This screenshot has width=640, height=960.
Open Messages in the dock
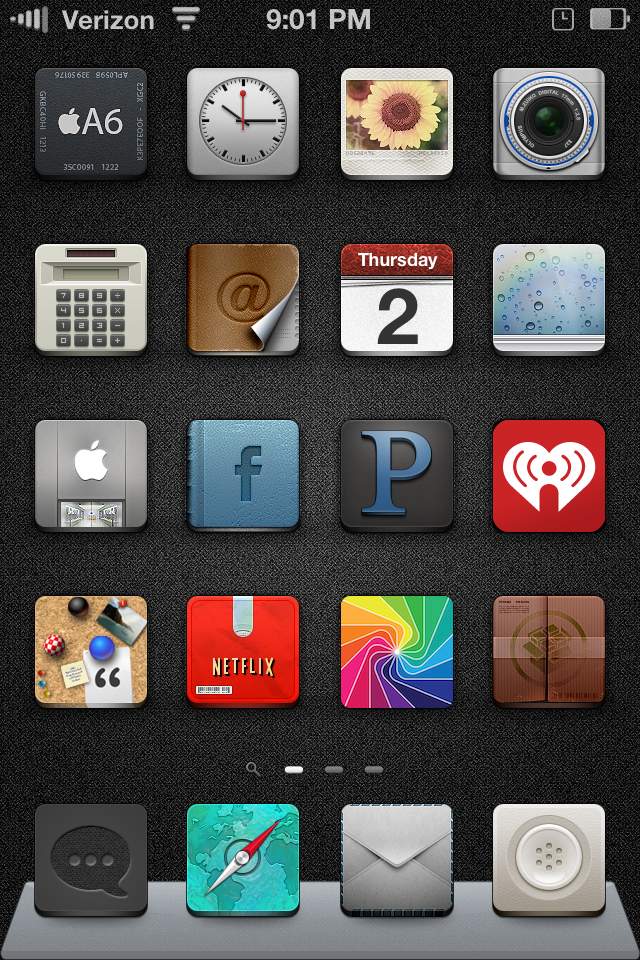click(91, 859)
